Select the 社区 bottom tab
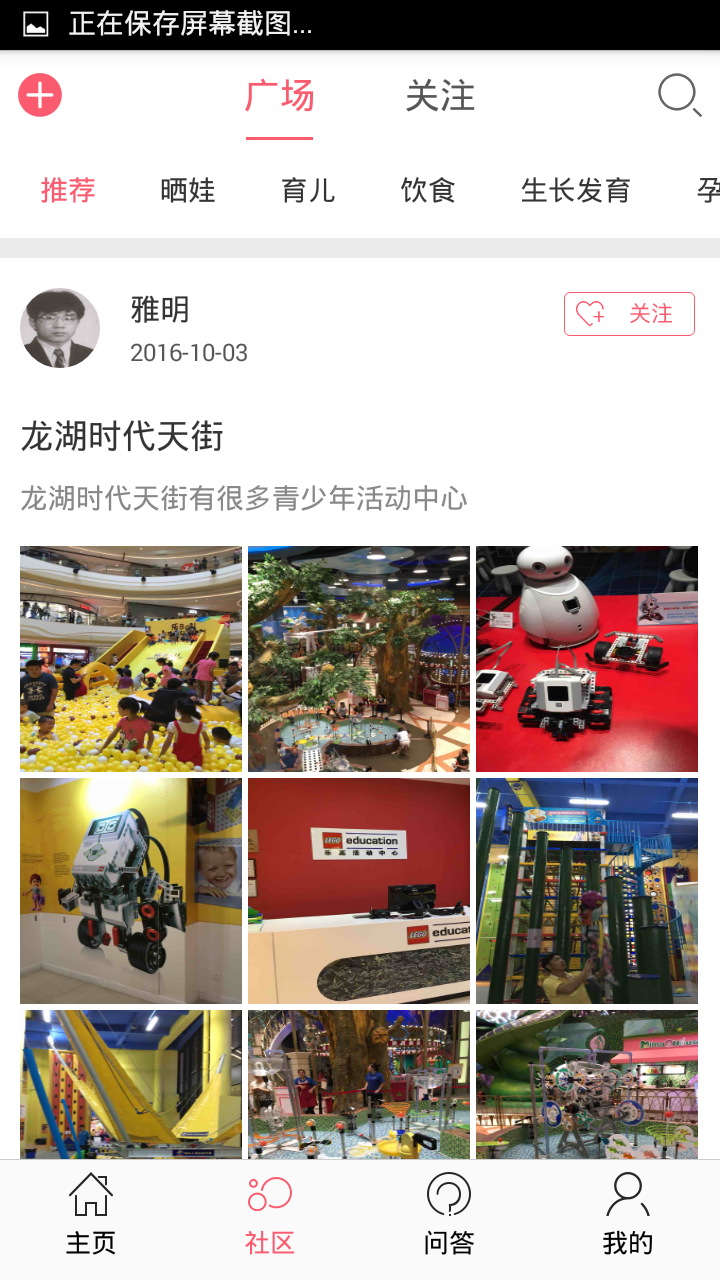This screenshot has height=1280, width=720. 269,1215
